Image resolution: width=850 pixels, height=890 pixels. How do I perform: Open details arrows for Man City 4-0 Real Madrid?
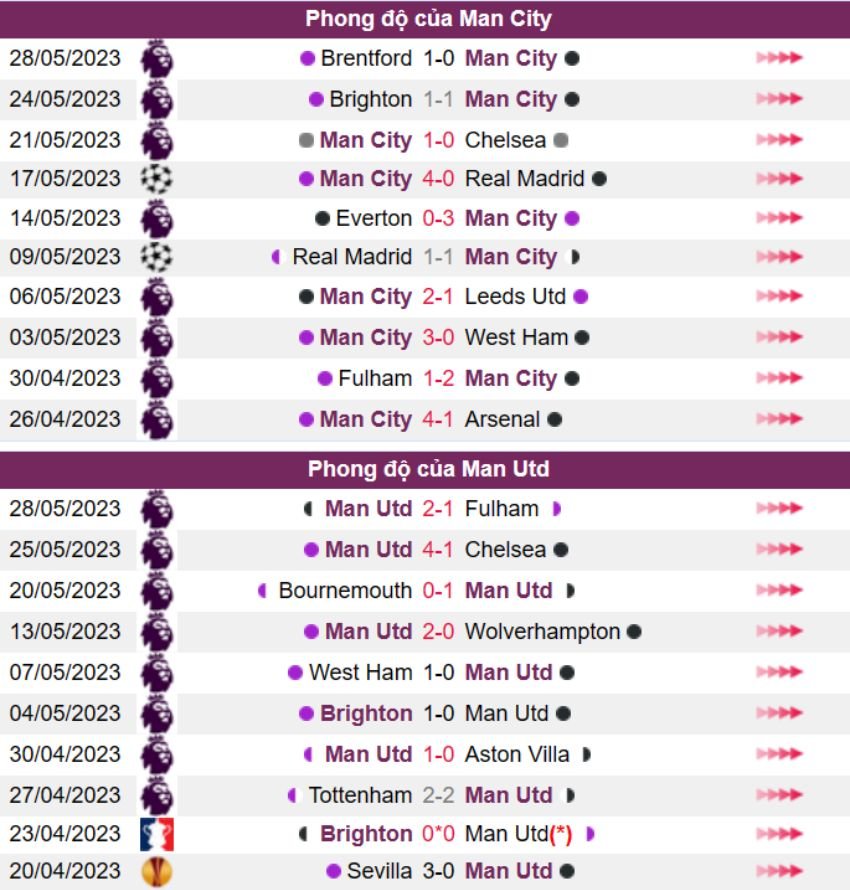[778, 178]
